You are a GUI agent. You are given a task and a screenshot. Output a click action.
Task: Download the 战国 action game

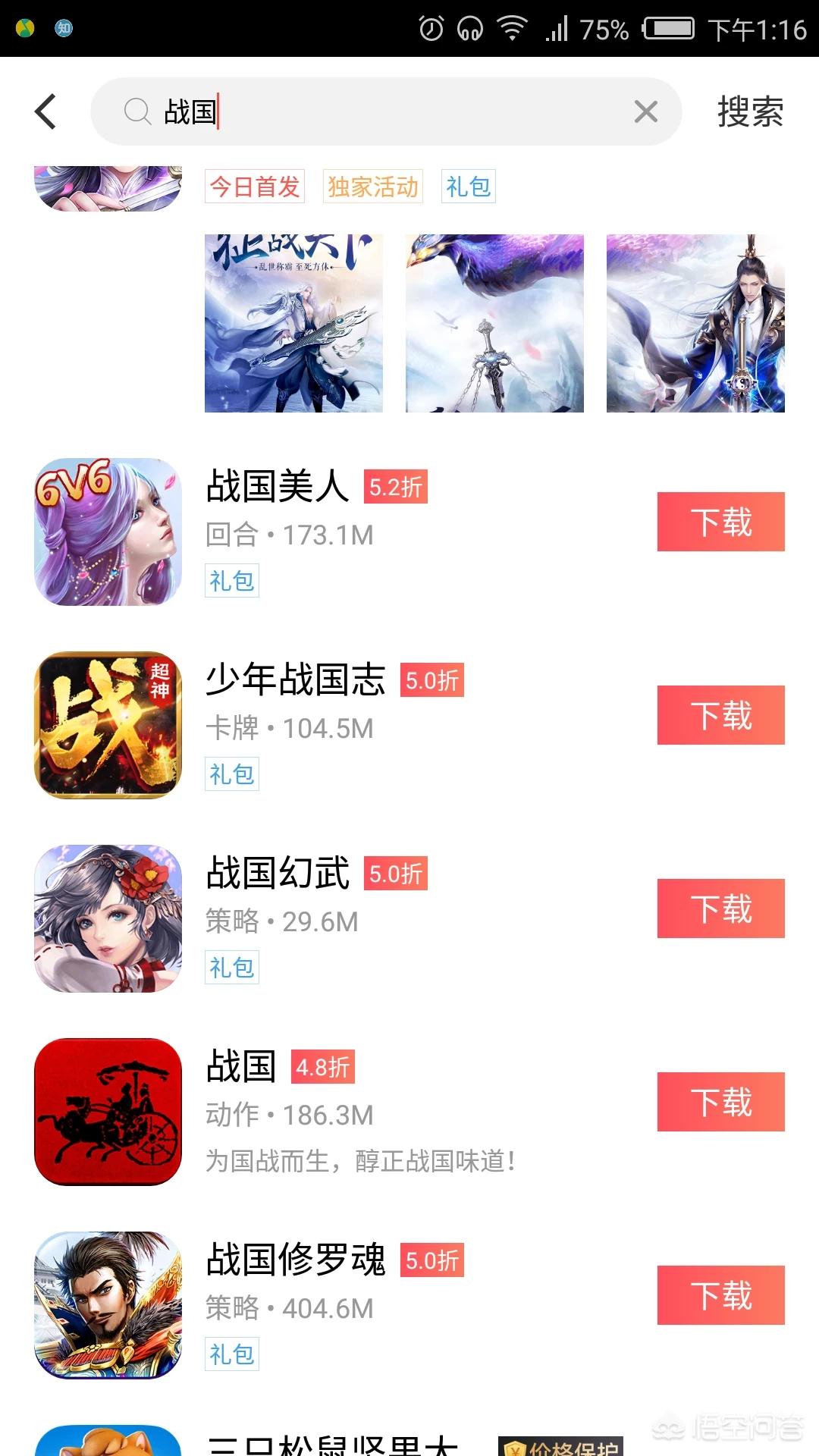click(720, 1102)
